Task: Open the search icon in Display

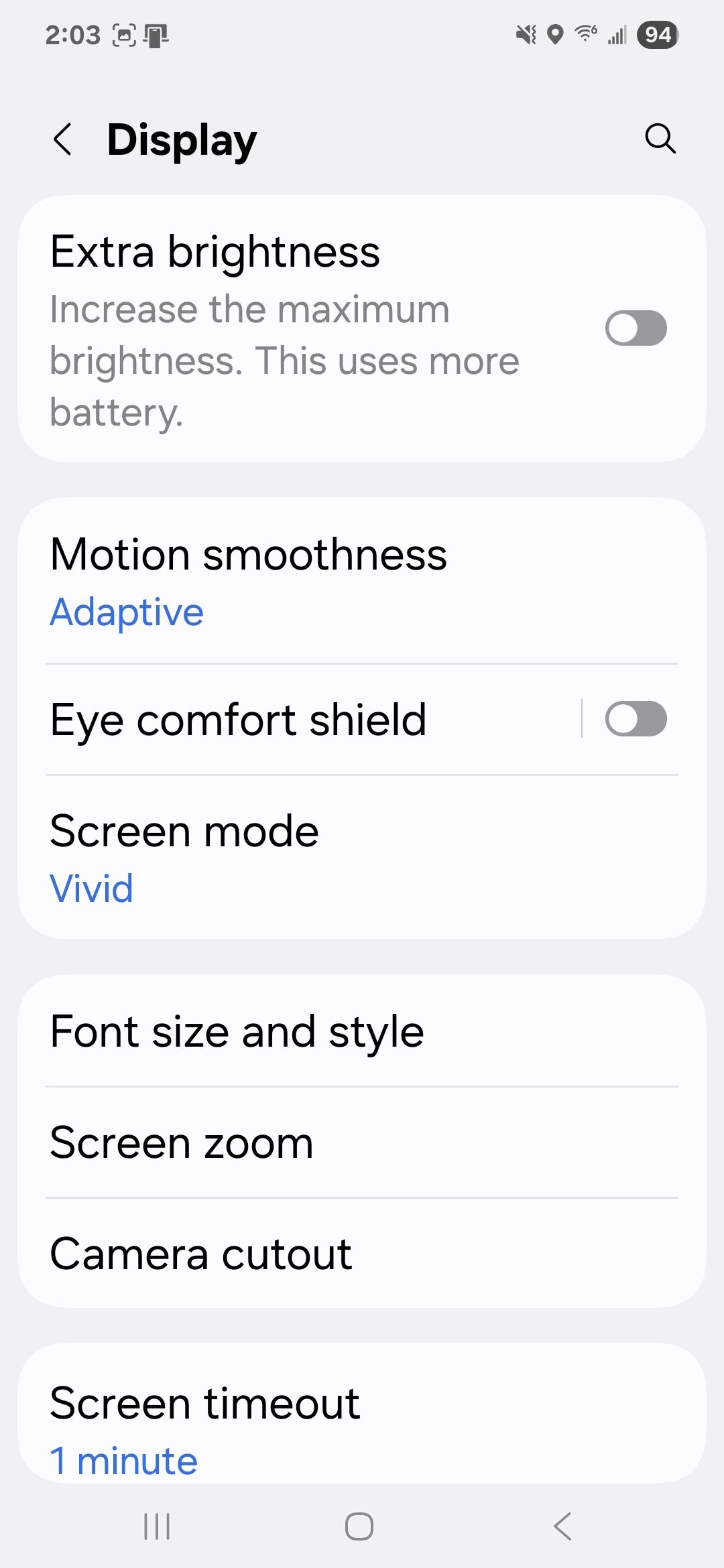Action: click(x=660, y=139)
